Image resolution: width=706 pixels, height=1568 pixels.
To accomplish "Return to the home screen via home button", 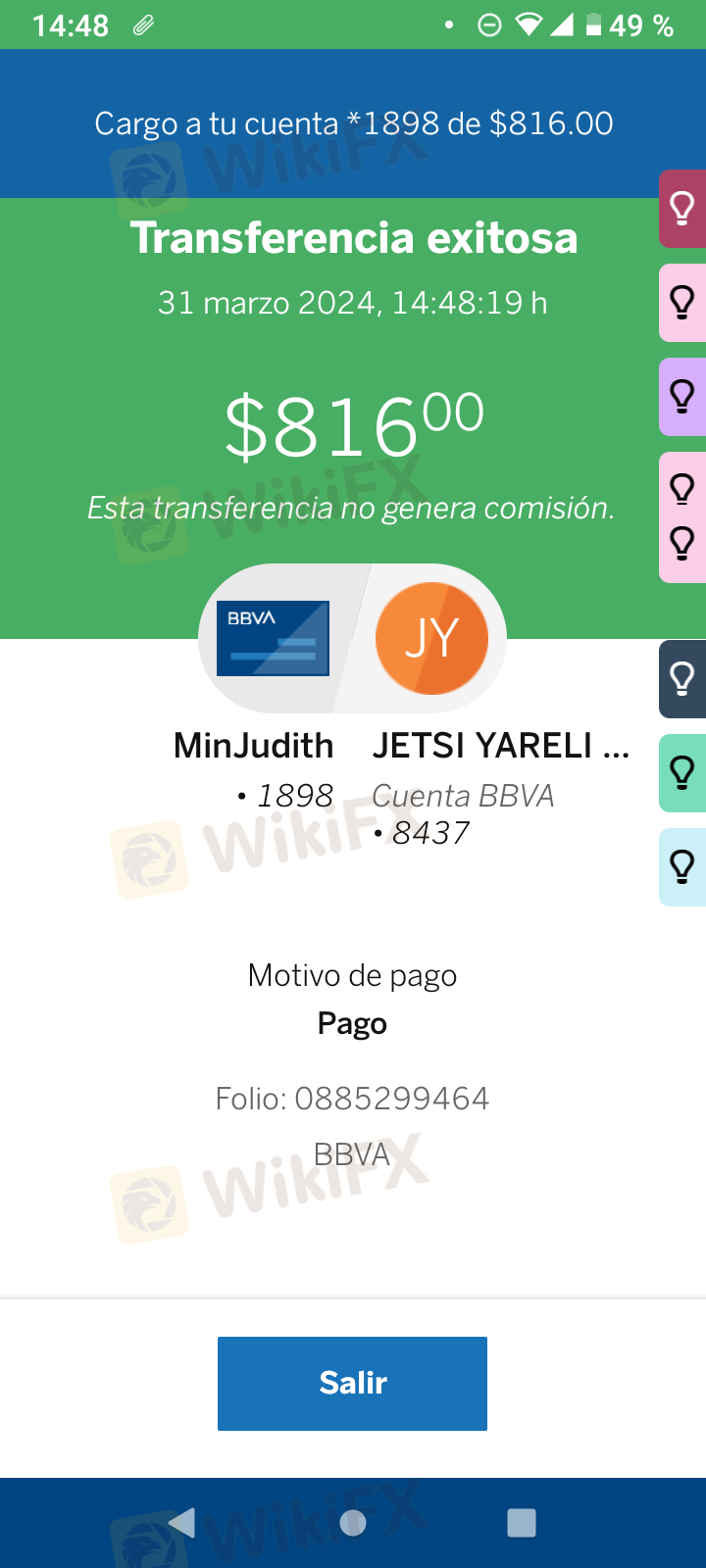I will tap(352, 1522).
